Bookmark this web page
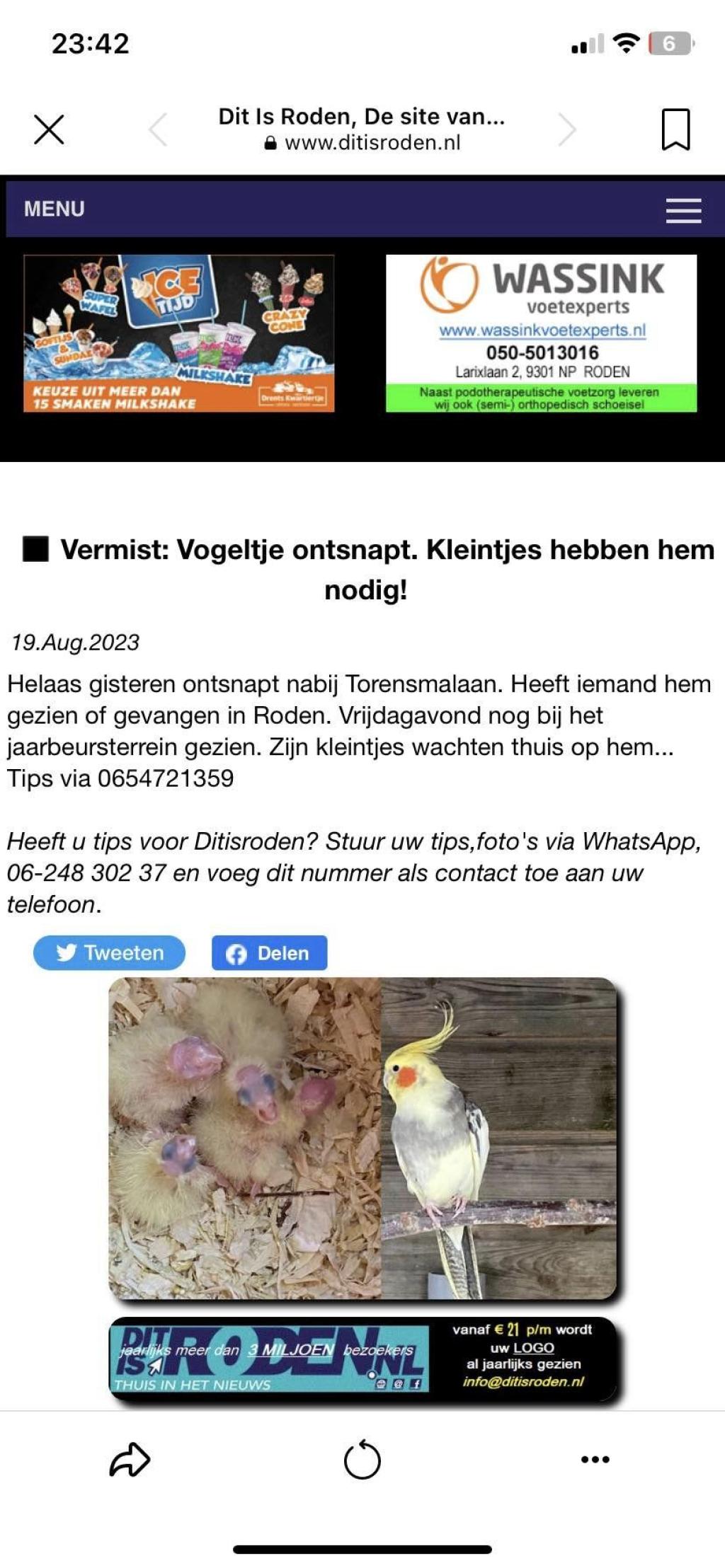This screenshot has width=725, height=1568. click(x=675, y=129)
